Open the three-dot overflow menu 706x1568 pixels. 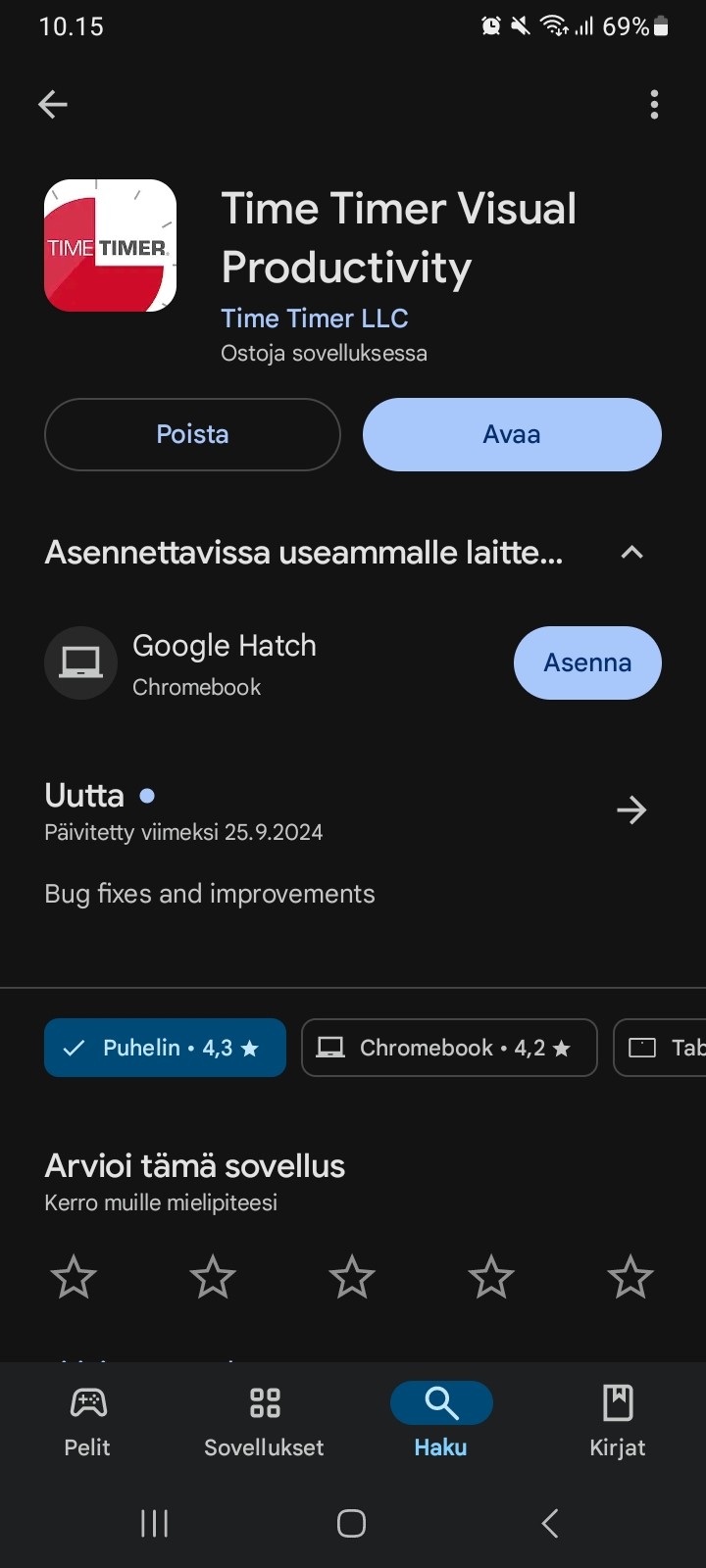point(654,104)
